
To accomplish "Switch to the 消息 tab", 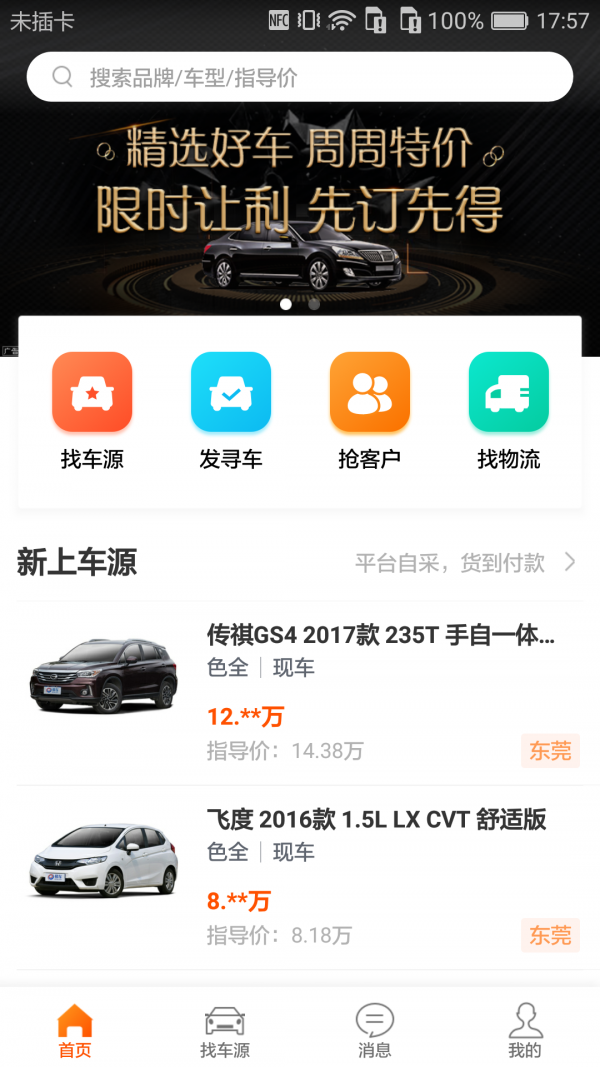I will click(375, 1031).
